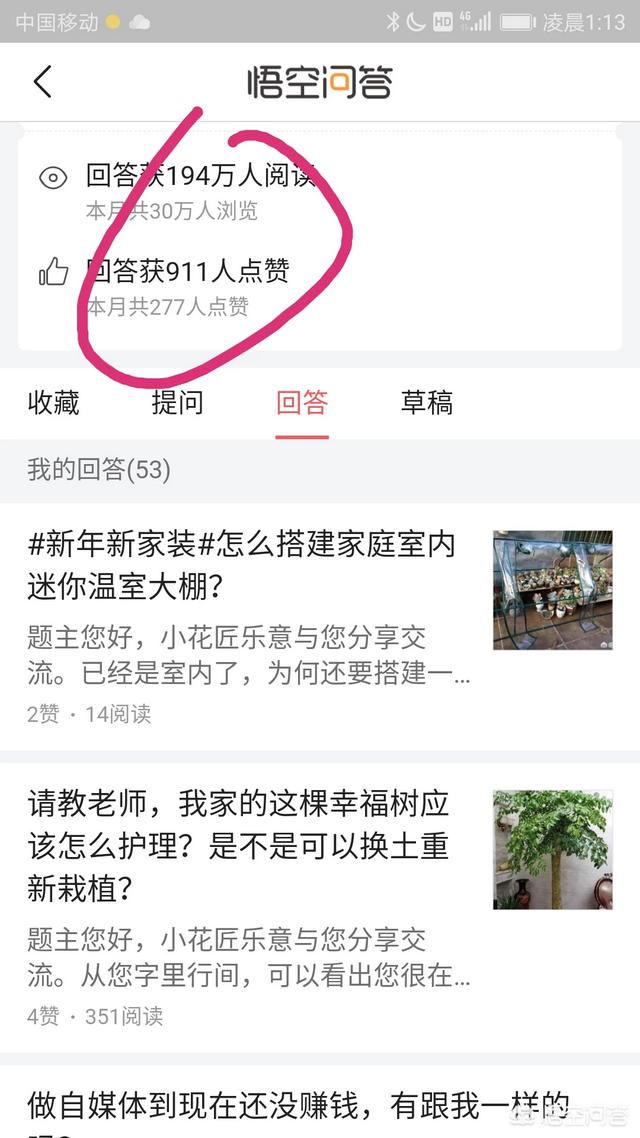Go back using the top-left arrow
The image size is (640, 1138).
click(x=42, y=82)
